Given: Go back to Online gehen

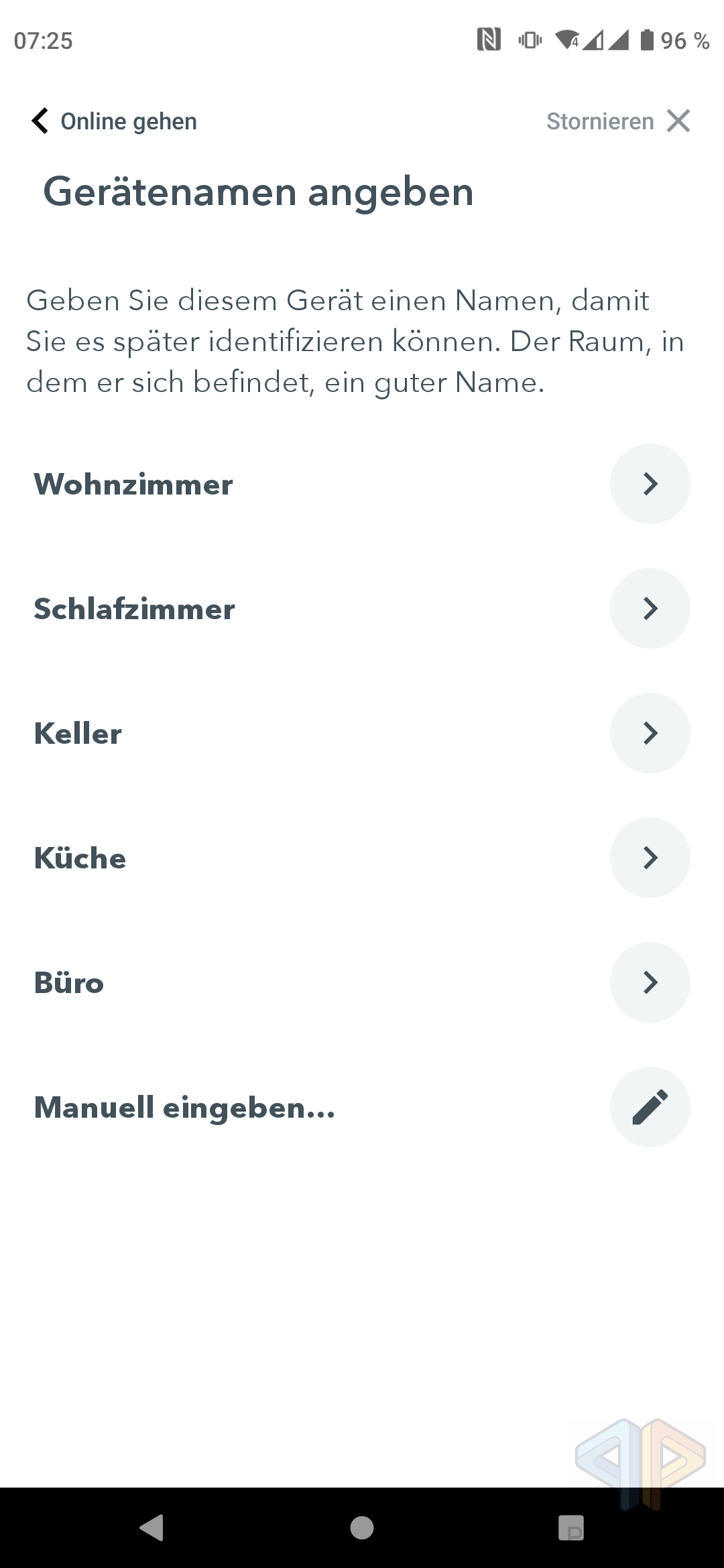Looking at the screenshot, I should (114, 121).
